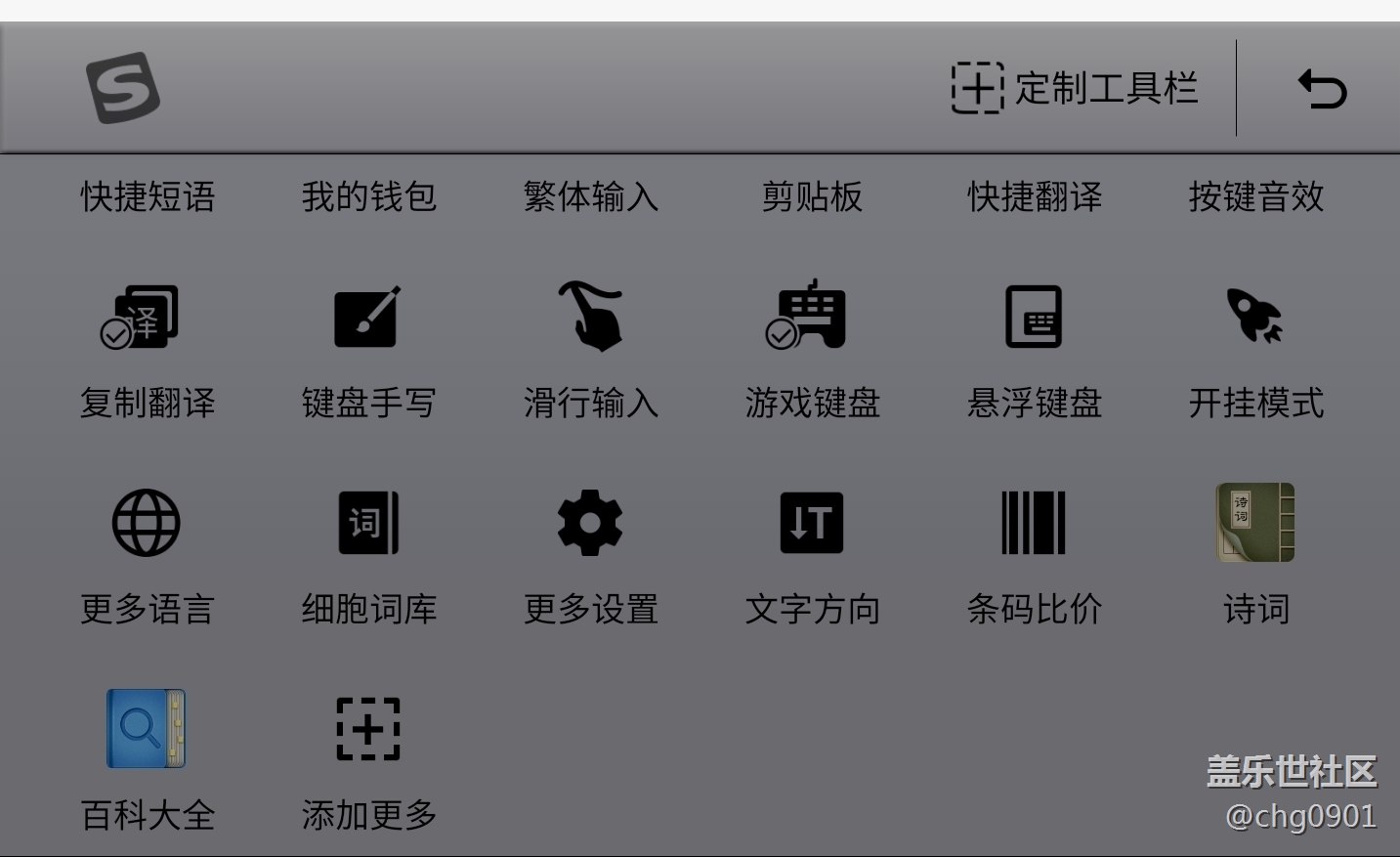Open 更多设置 gear settings
Viewport: 1400px width, 857px height.
(590, 525)
